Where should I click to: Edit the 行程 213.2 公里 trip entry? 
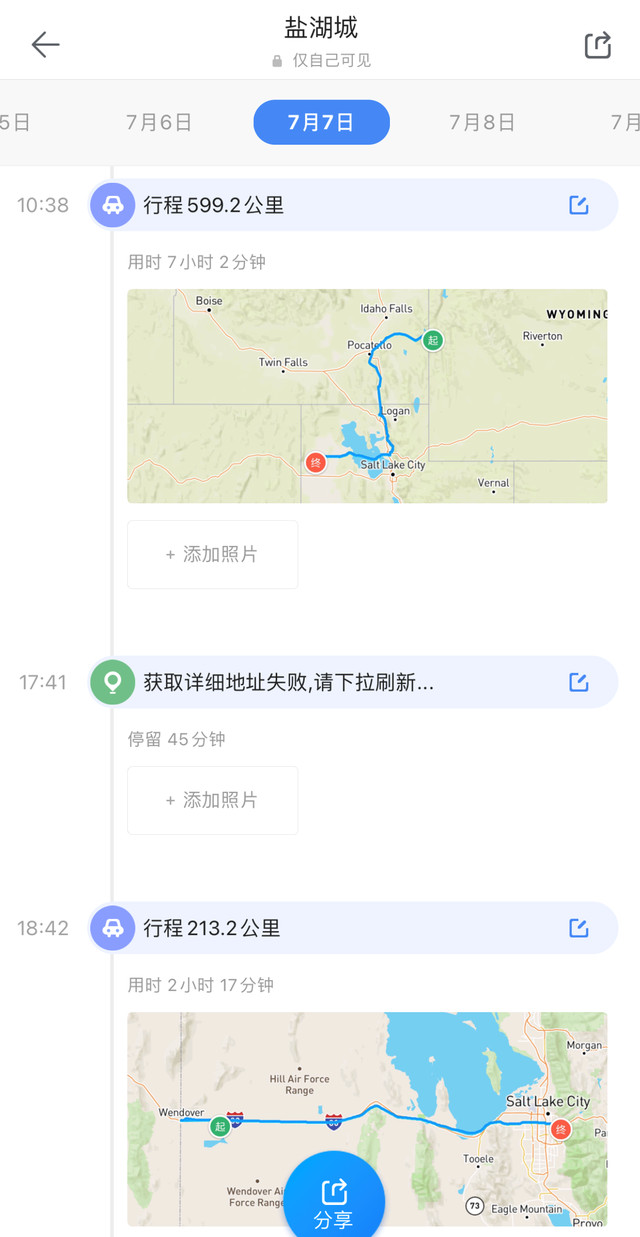click(x=578, y=928)
